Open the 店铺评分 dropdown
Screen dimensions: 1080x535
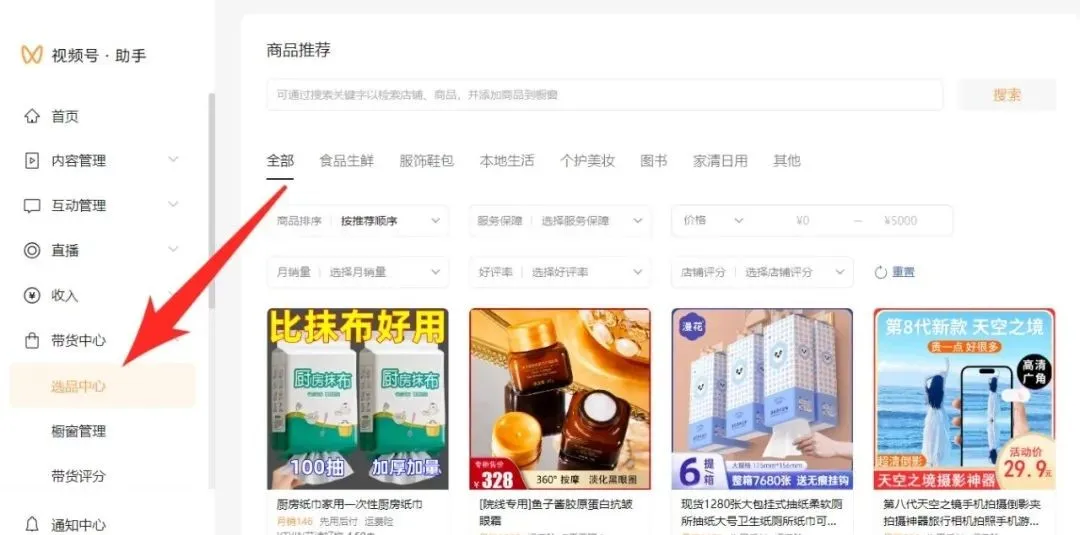(762, 272)
